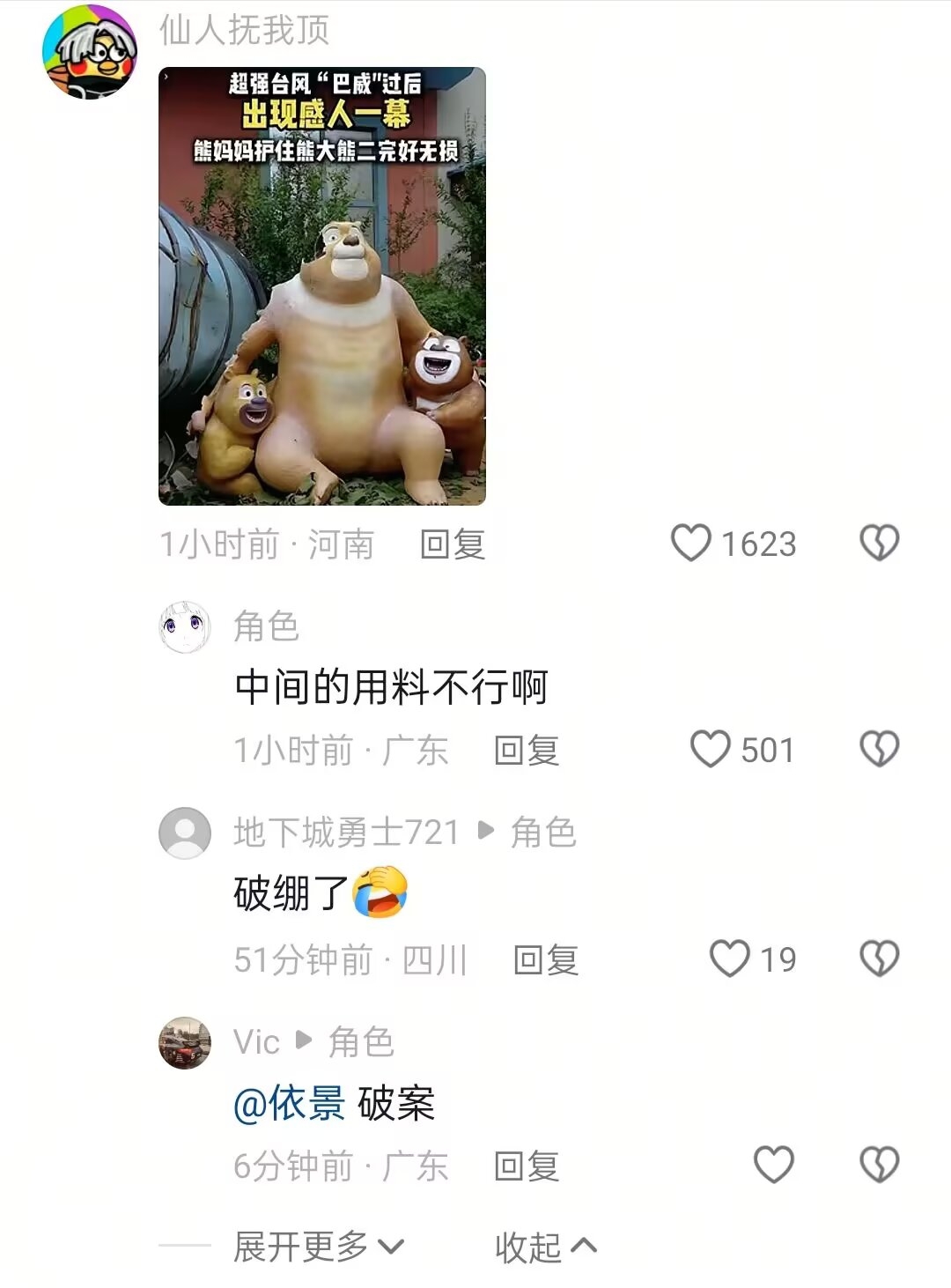Open 地下城勇士721's profile avatar

(x=185, y=833)
